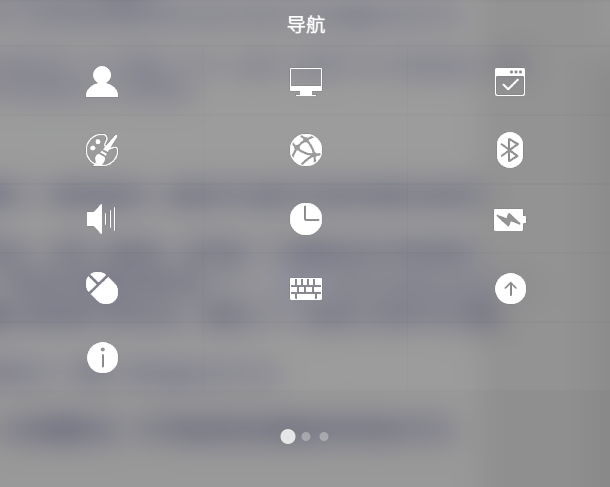Viewport: 610px width, 487px height.
Task: Open the display monitor settings
Action: pos(306,81)
